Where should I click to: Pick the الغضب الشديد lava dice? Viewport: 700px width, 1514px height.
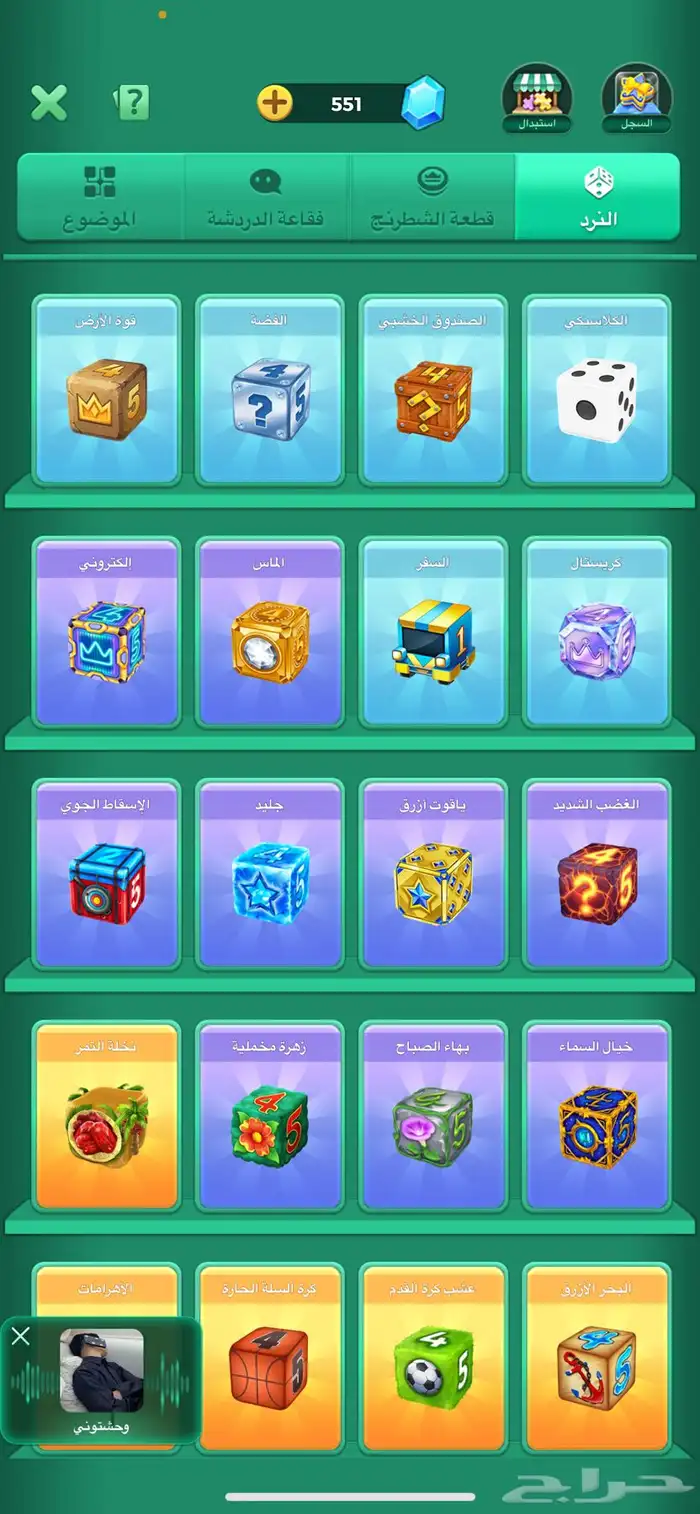[x=596, y=874]
